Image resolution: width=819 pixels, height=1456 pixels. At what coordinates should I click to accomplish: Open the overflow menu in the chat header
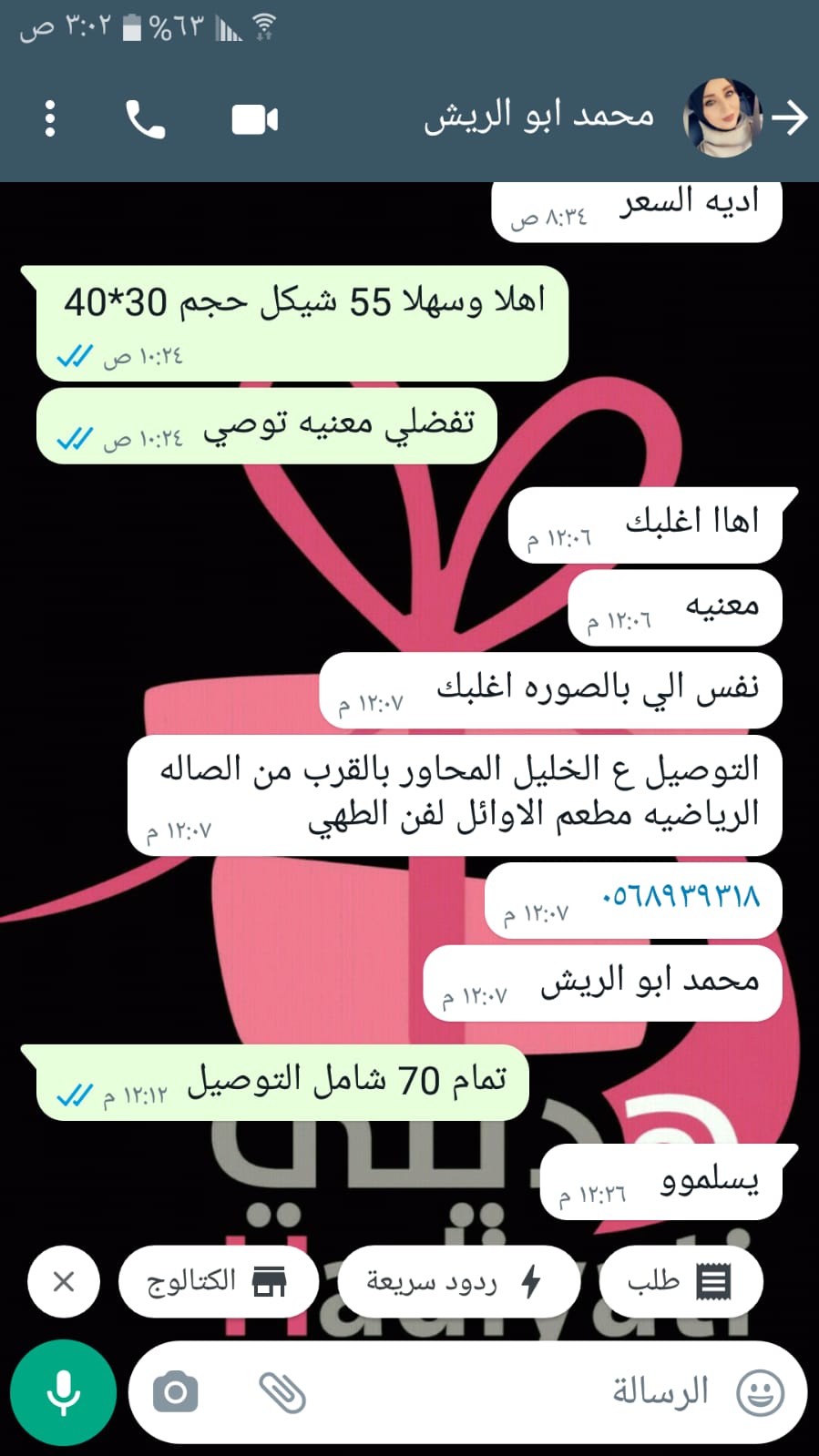pyautogui.click(x=50, y=118)
